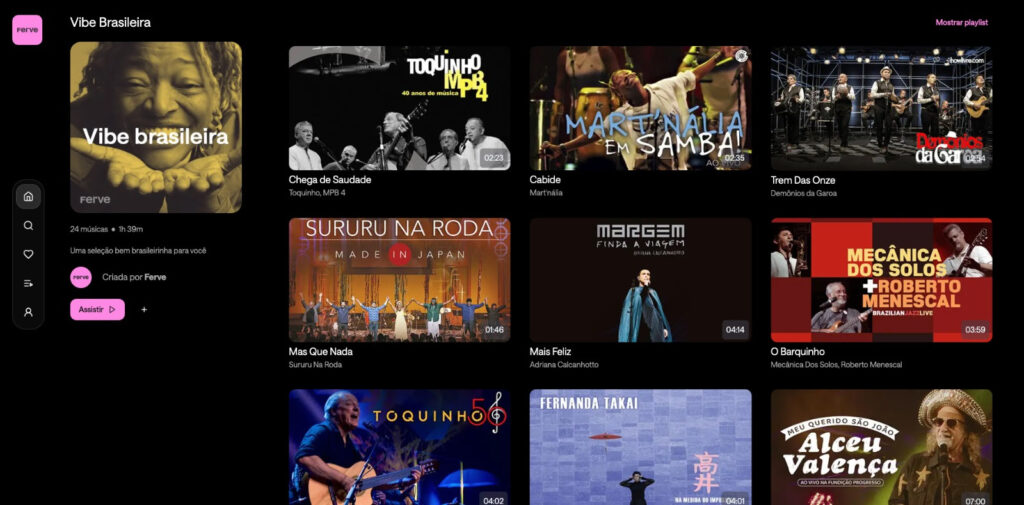Image resolution: width=1024 pixels, height=505 pixels.
Task: Play Mais Feliz by Adriana Calcanhotto
Action: tap(640, 280)
